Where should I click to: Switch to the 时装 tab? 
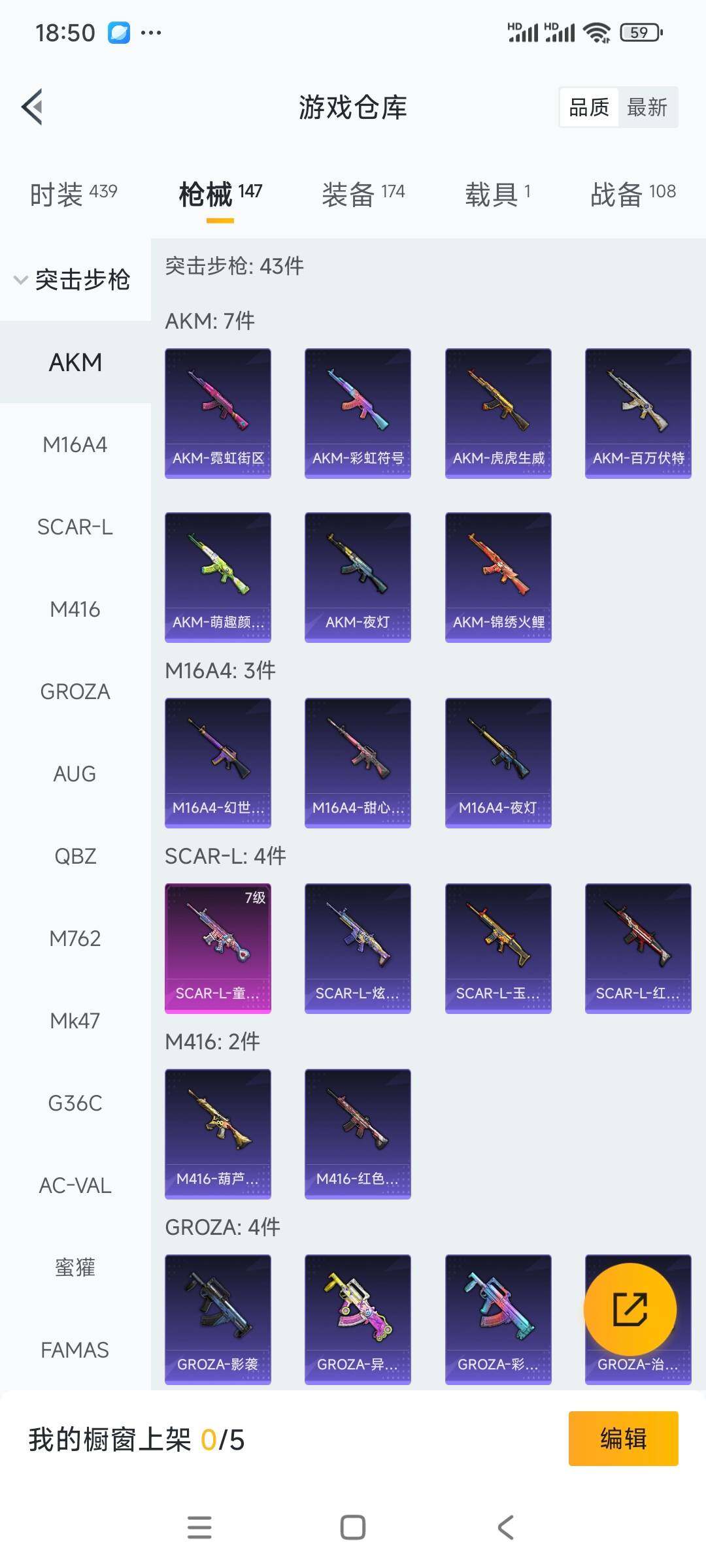coord(73,193)
